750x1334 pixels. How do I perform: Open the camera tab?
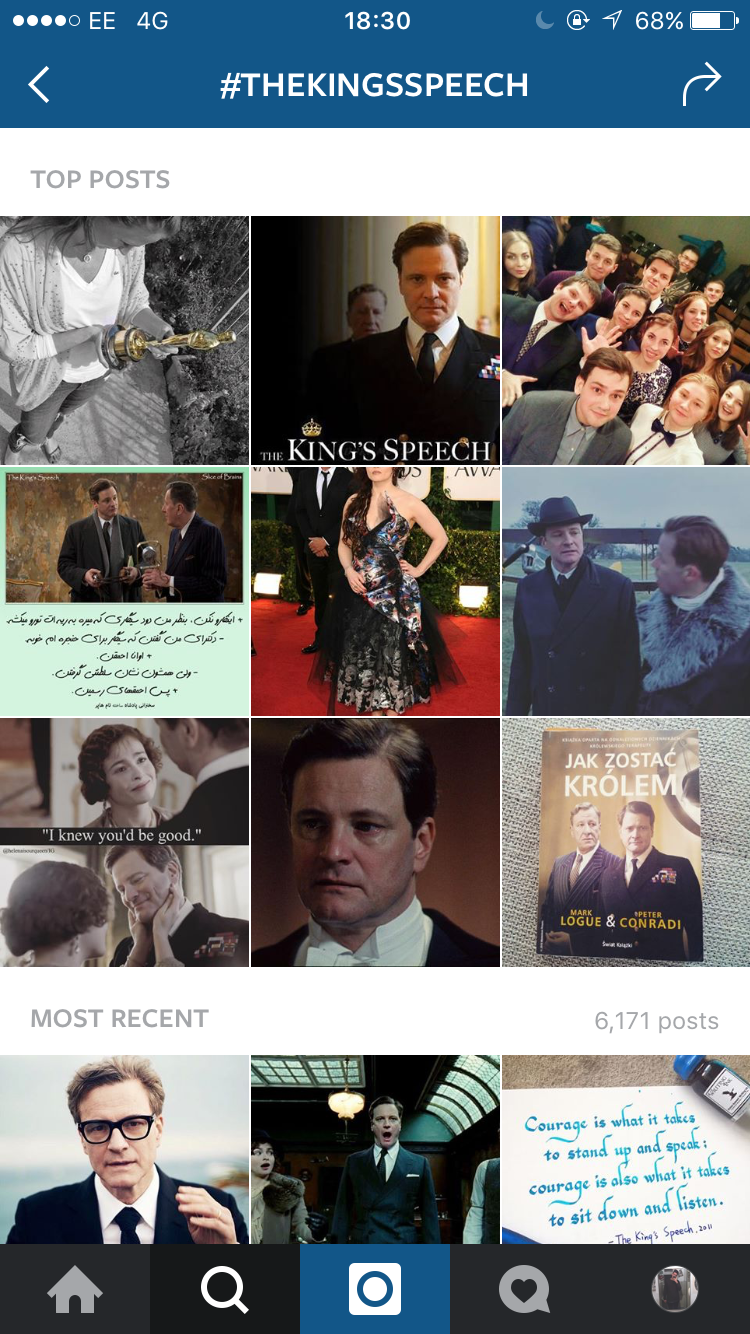click(375, 1290)
